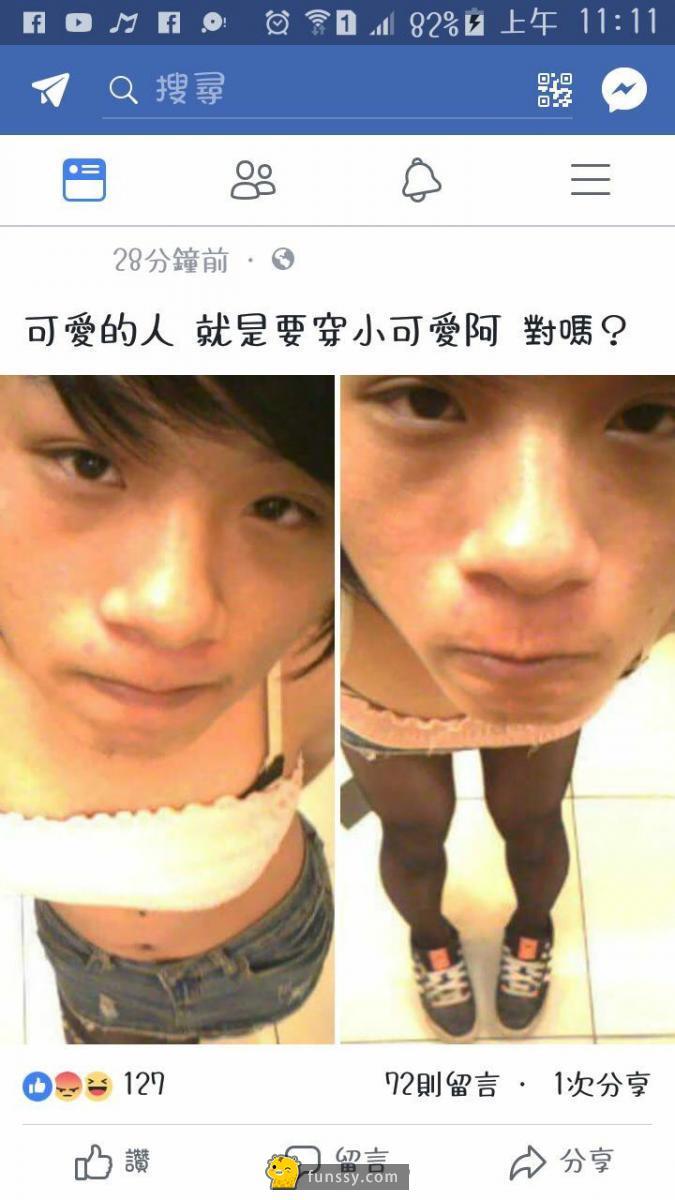The height and width of the screenshot is (1200, 675).
Task: View the 1次分享 shares
Action: pos(602,1085)
